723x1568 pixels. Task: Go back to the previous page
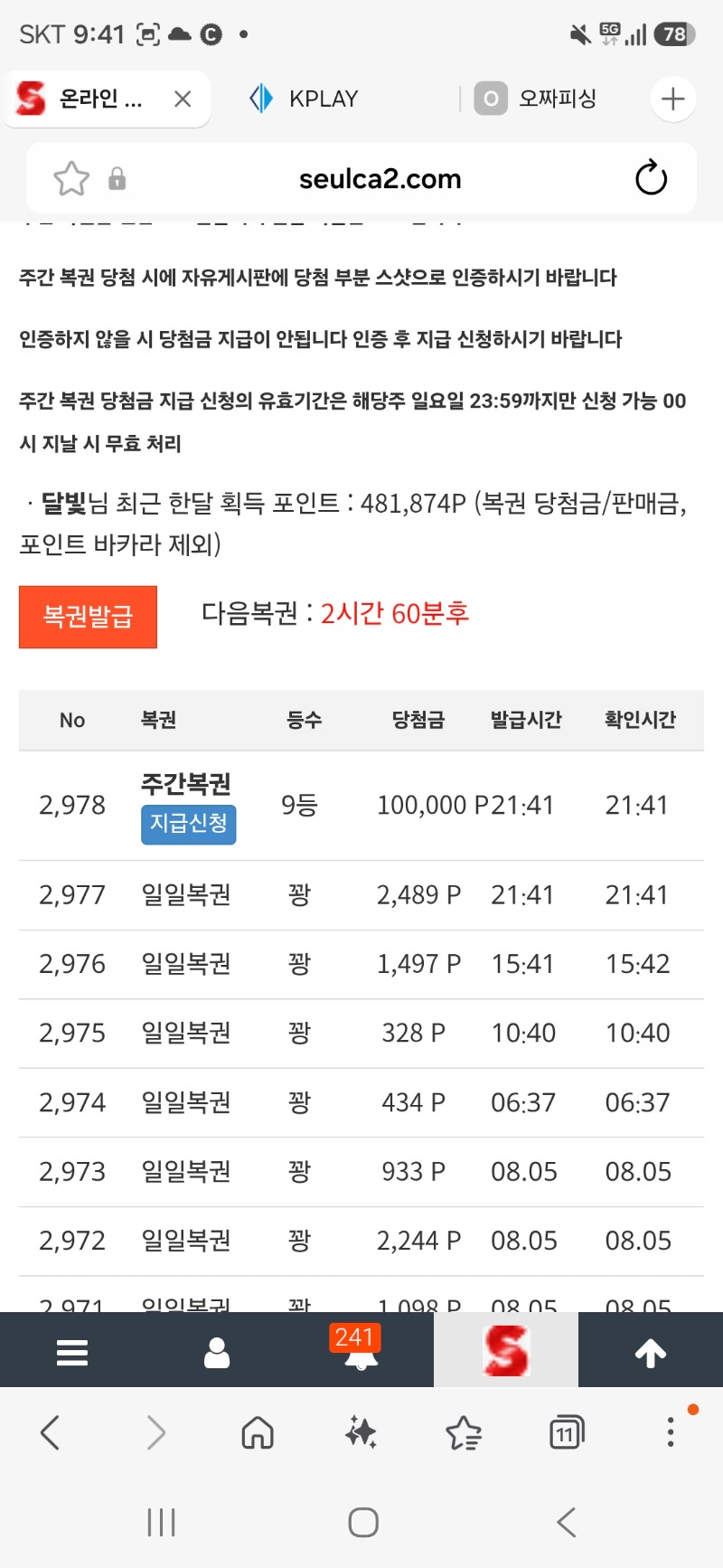(51, 1432)
